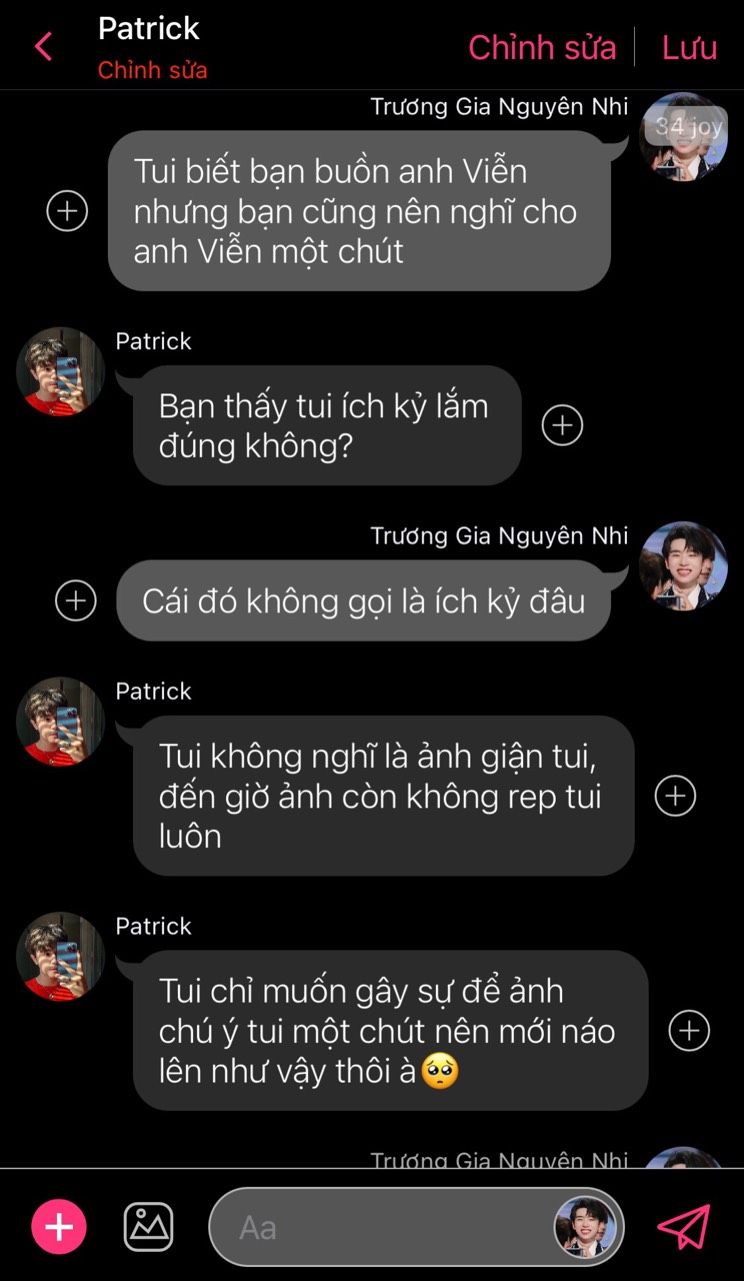
Task: Tap the sender avatar inside the input field
Action: point(585,1227)
